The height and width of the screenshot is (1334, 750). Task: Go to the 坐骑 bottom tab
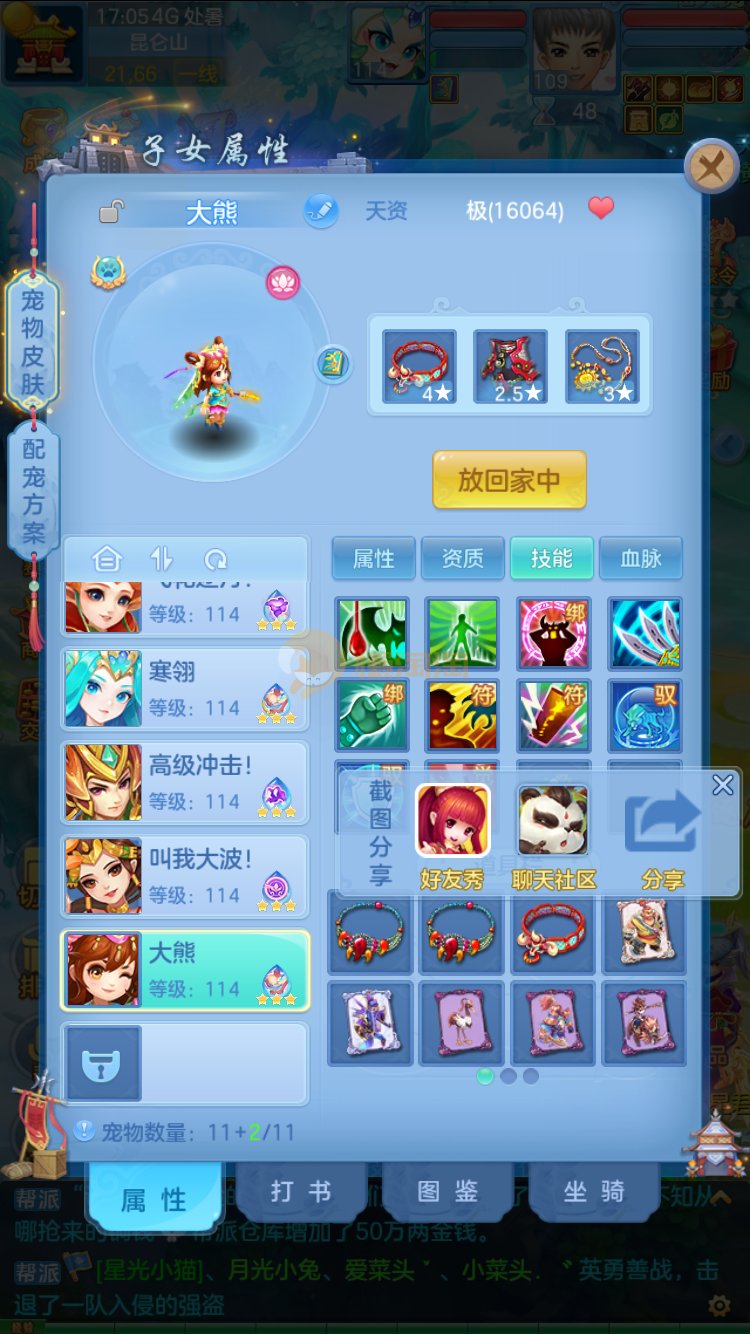(x=593, y=1192)
